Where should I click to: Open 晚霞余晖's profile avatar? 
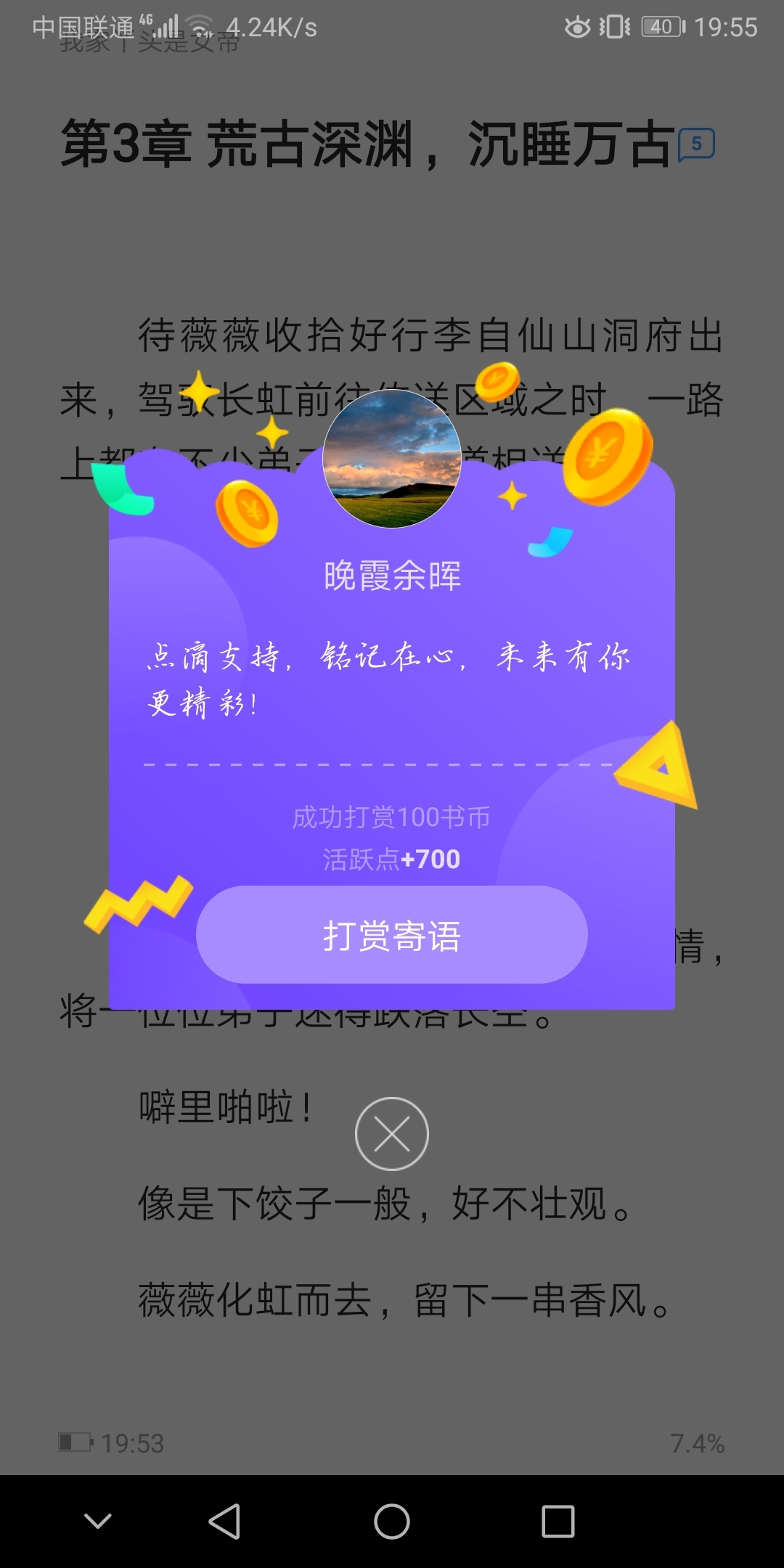(x=391, y=459)
